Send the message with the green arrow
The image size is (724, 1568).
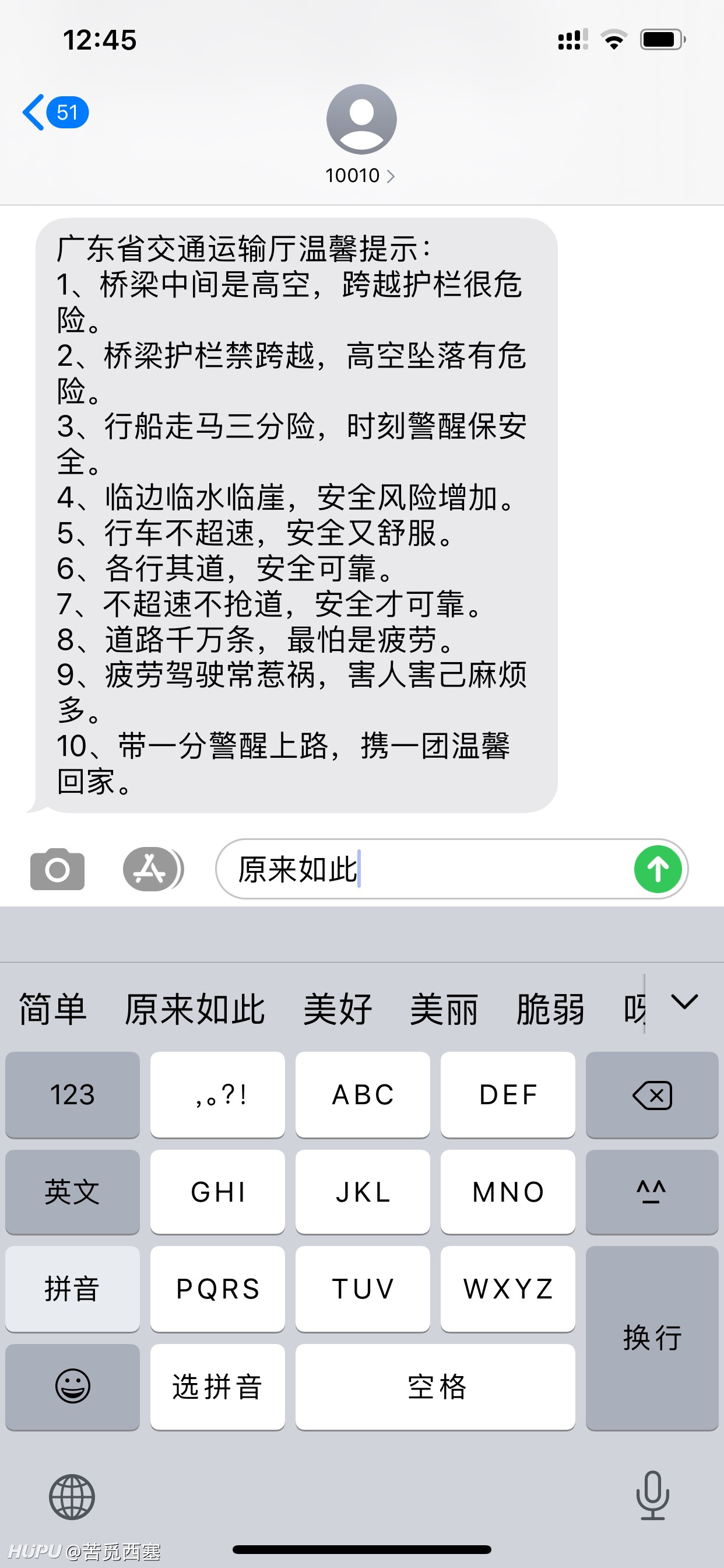pyautogui.click(x=658, y=869)
